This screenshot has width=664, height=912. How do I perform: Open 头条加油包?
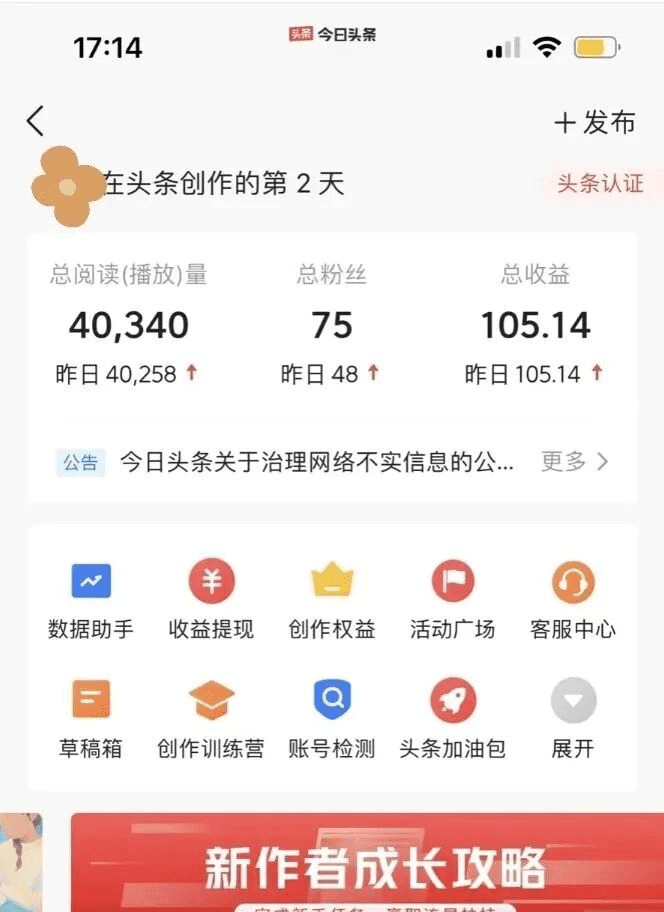452,717
